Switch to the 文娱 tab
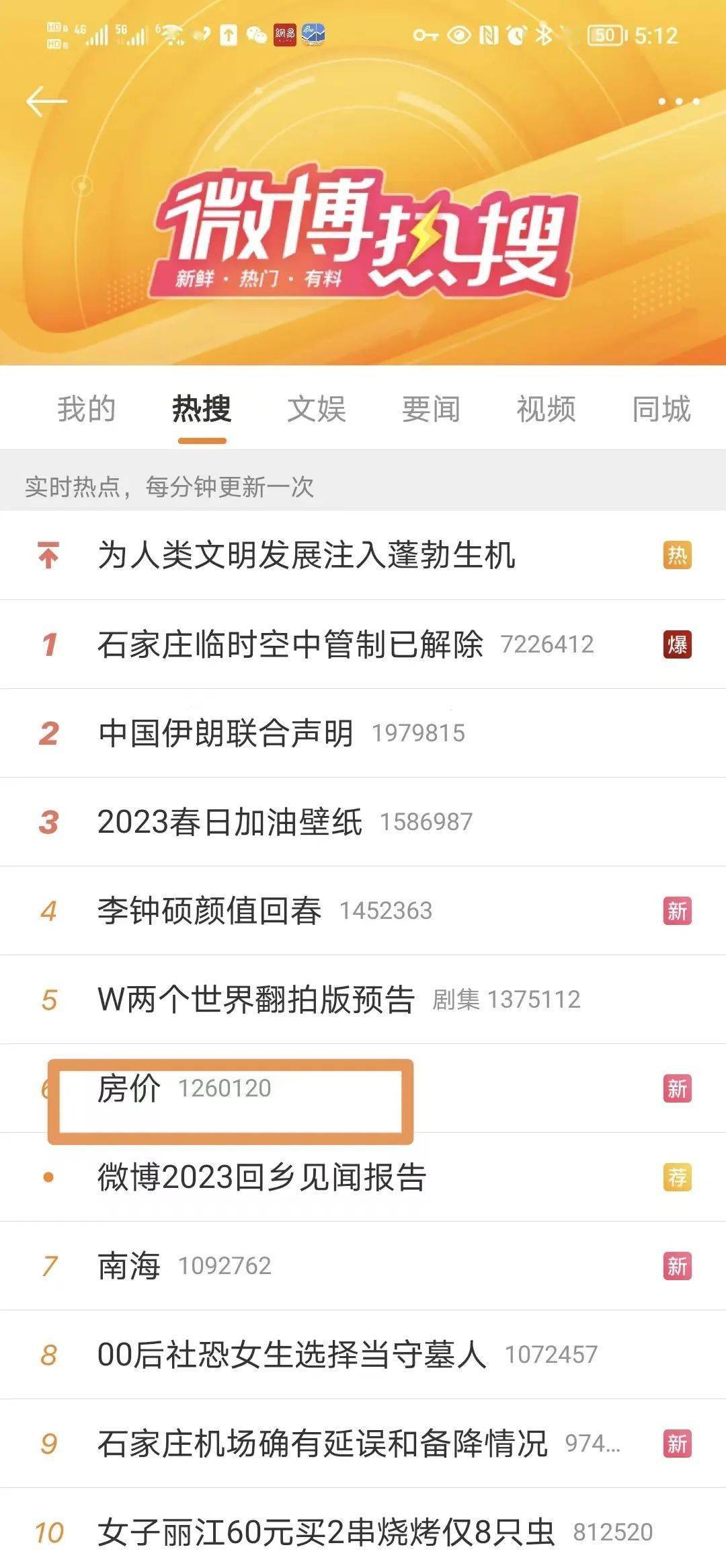This screenshot has width=726, height=1568. tap(316, 409)
